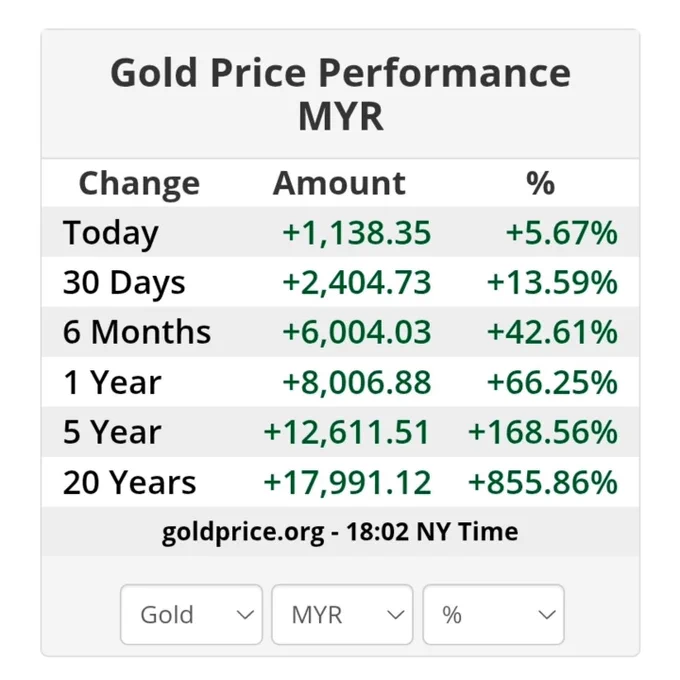
Task: Open the MYR currency dropdown
Action: (x=342, y=614)
